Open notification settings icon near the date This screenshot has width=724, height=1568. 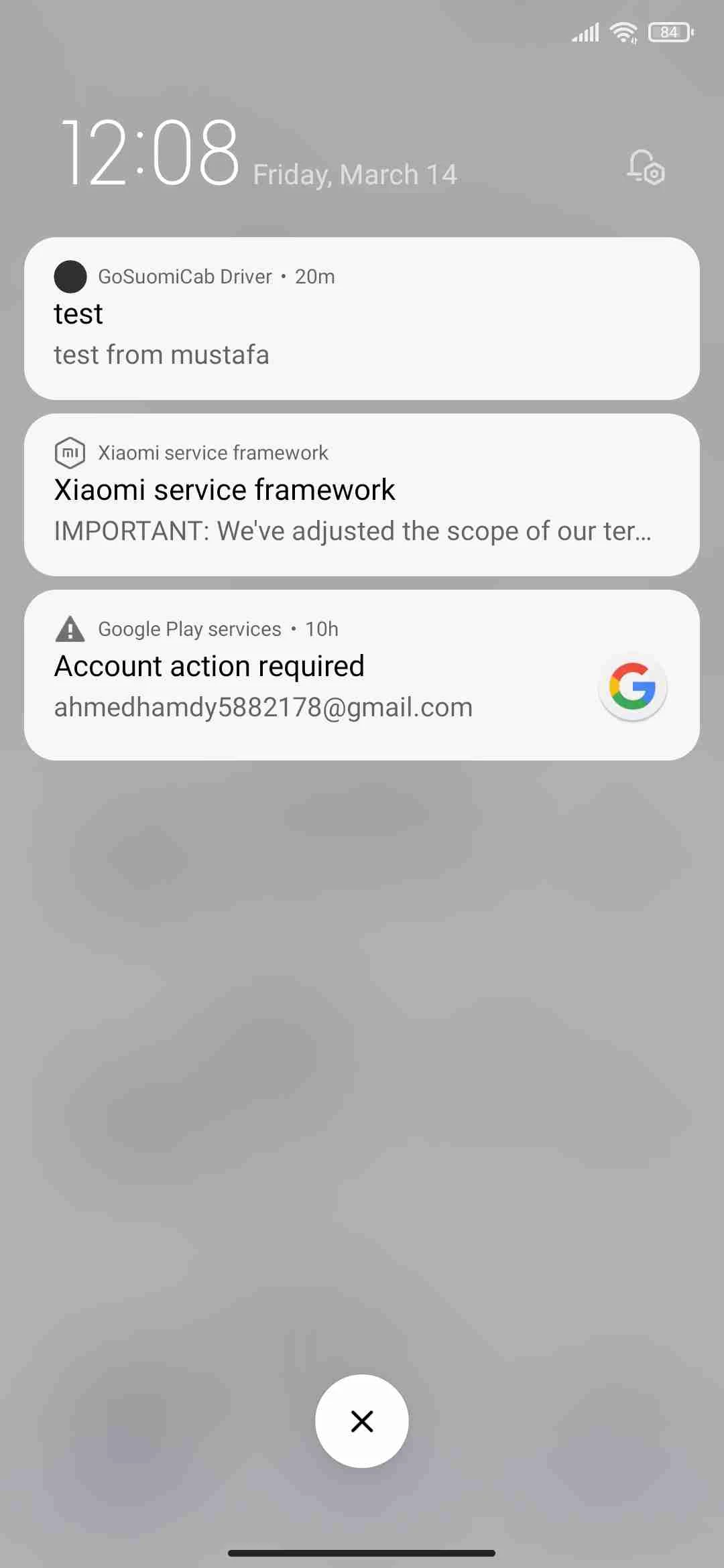pos(646,168)
